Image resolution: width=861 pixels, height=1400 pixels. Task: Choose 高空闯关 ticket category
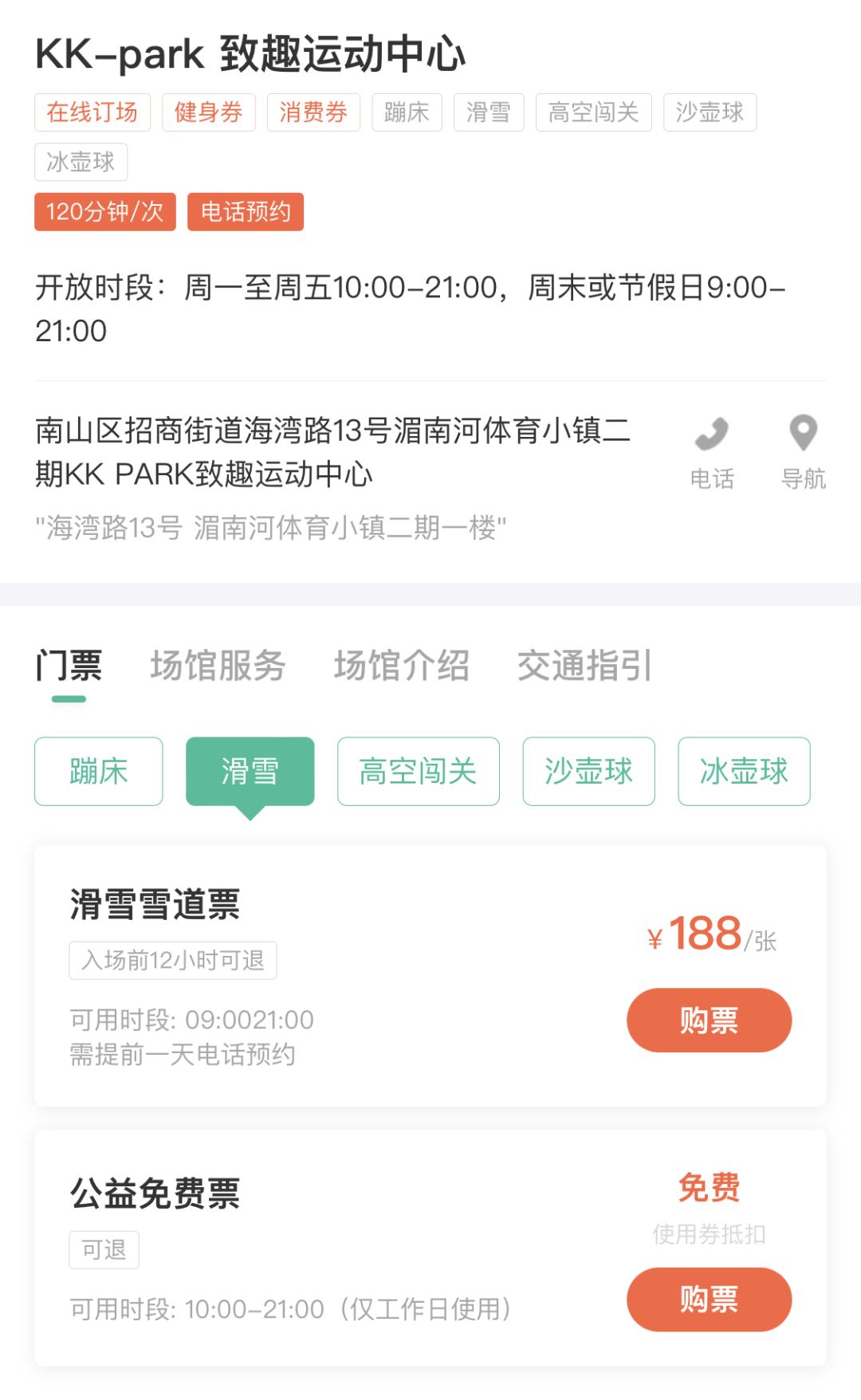[x=418, y=771]
